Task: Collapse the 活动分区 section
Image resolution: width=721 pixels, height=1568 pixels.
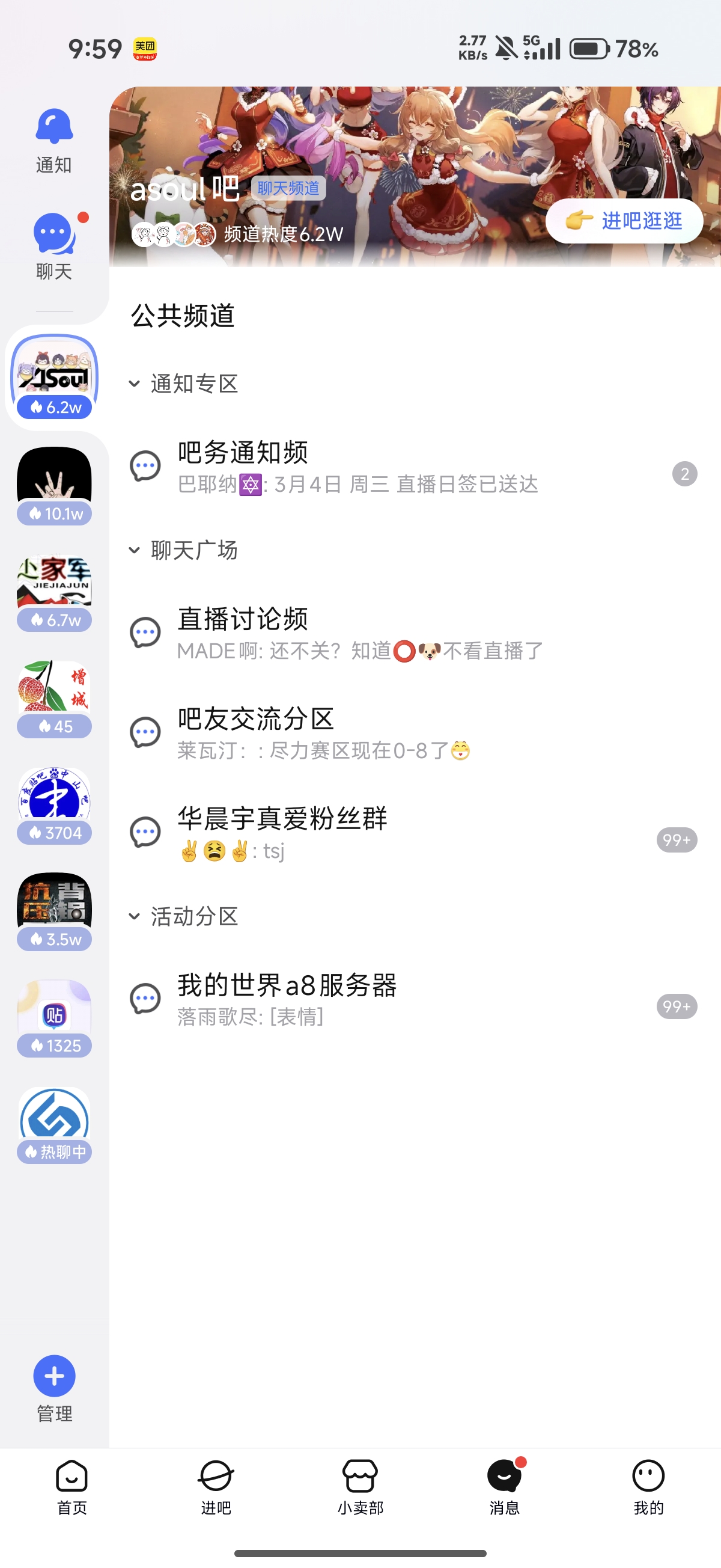Action: pos(183,916)
